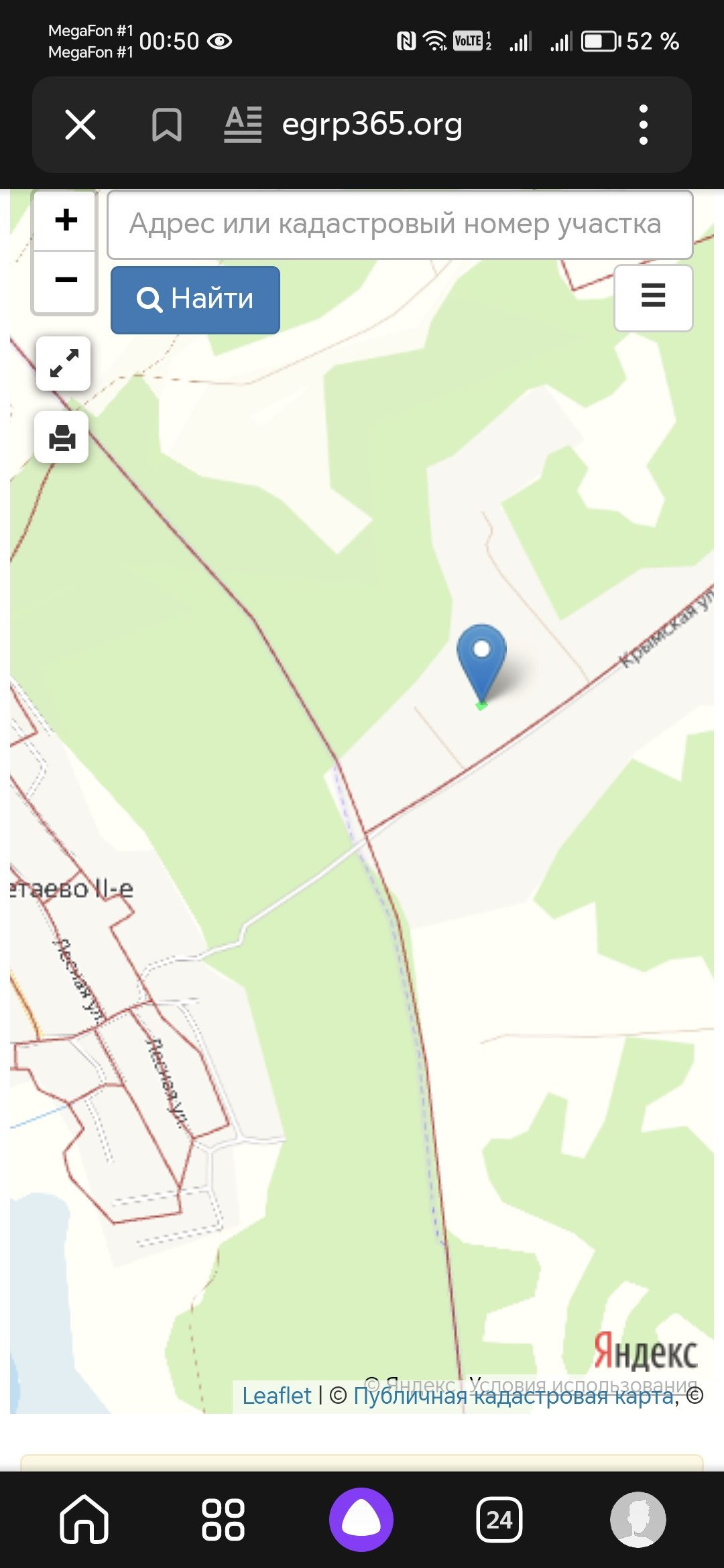Zoom in the map with plus
Screen dimensions: 724x1568
(66, 220)
